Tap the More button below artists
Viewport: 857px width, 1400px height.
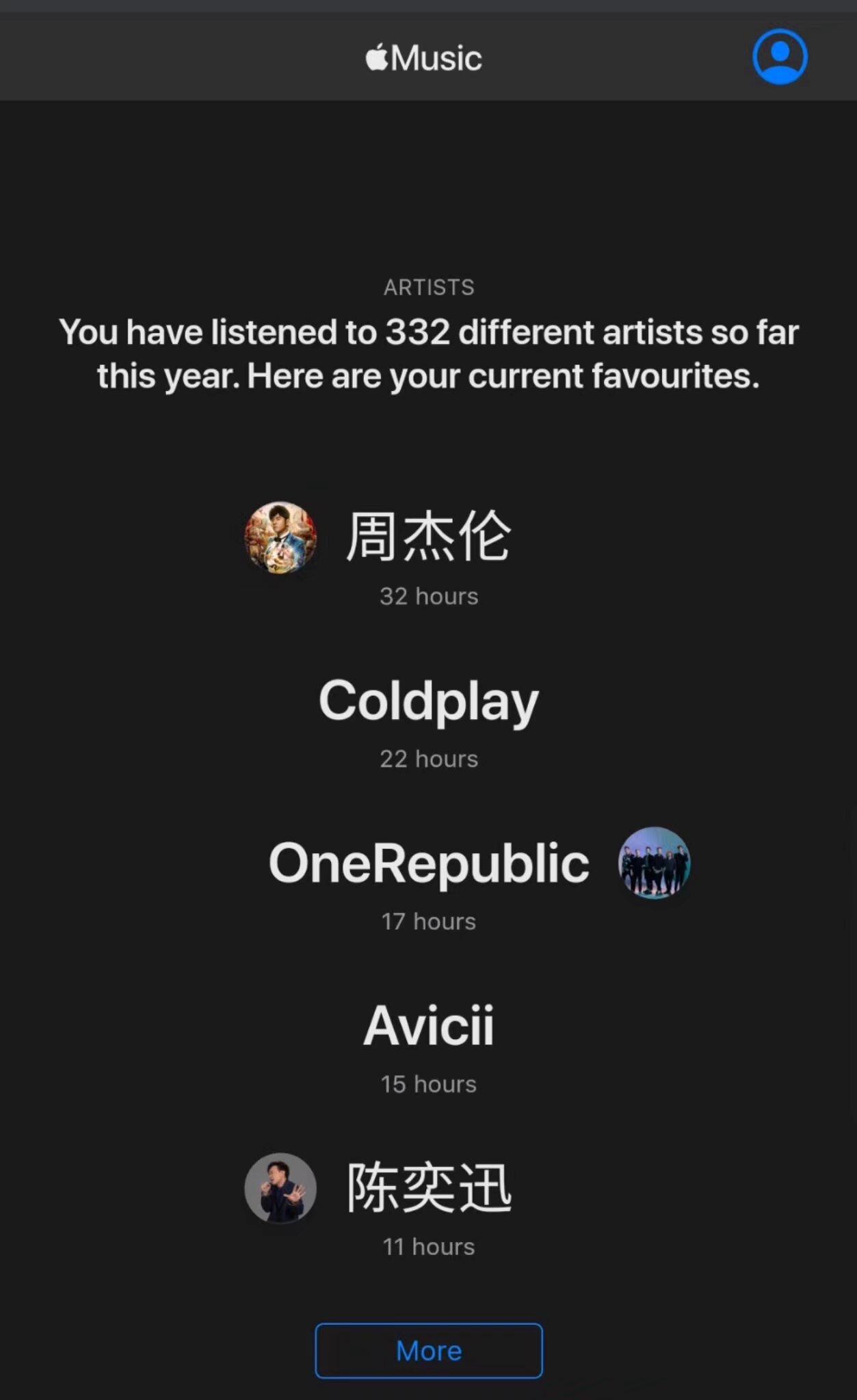coord(429,1351)
